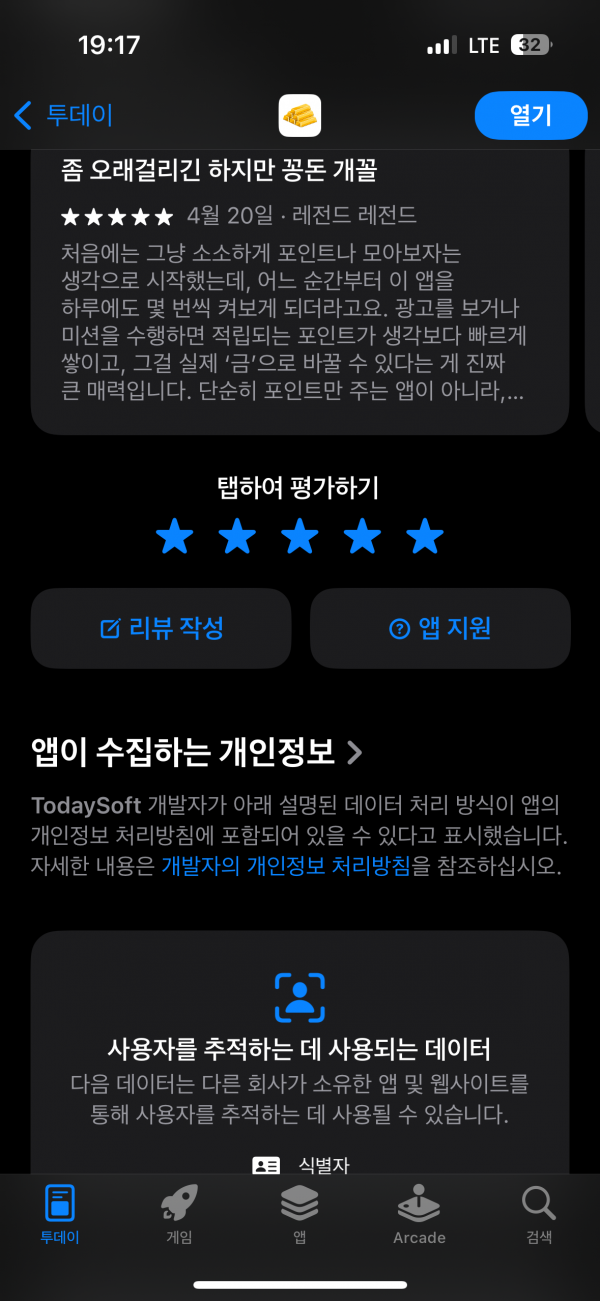600x1301 pixels.
Task: Tap the 열기 button to open the app
Action: click(531, 115)
